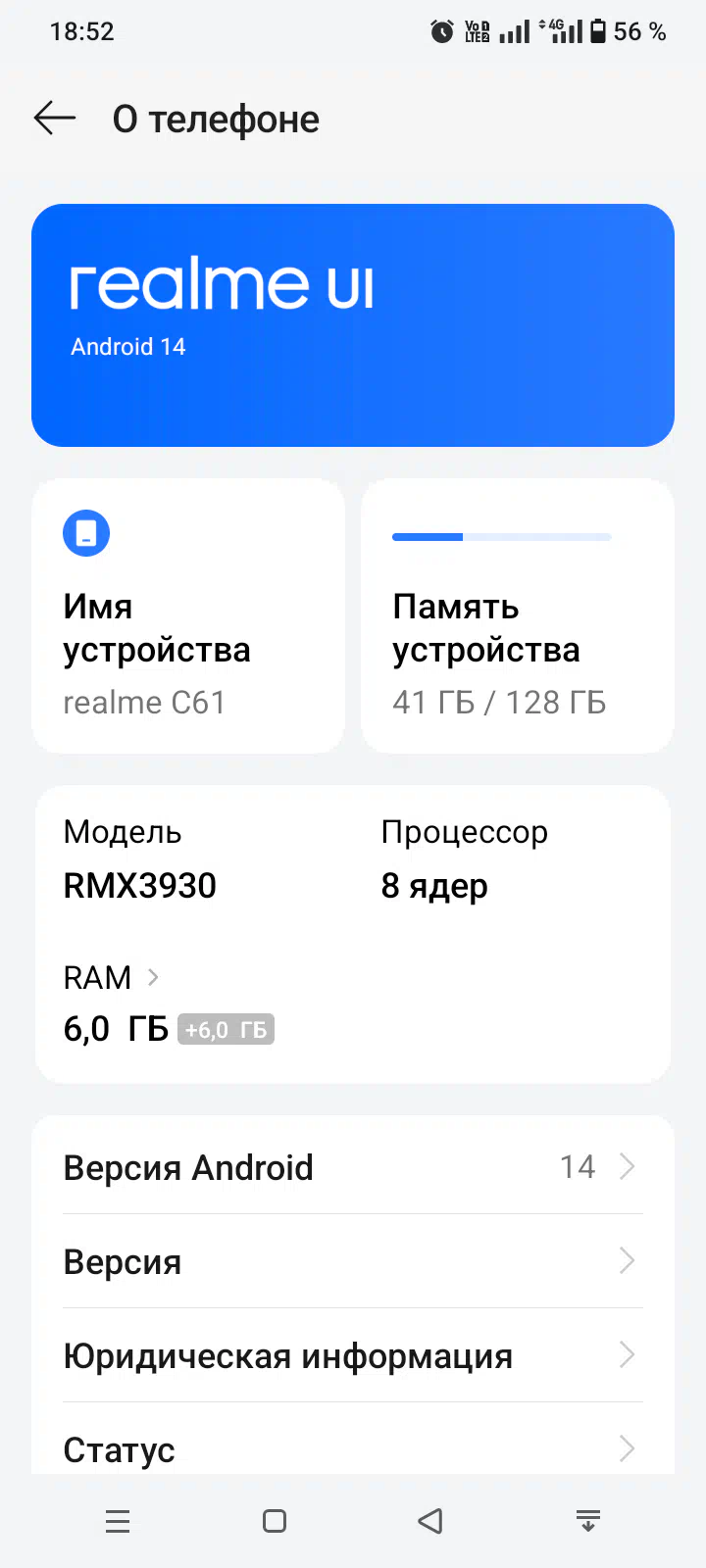This screenshot has width=706, height=1568.
Task: Open recent apps from the navigation bar
Action: 118,1521
